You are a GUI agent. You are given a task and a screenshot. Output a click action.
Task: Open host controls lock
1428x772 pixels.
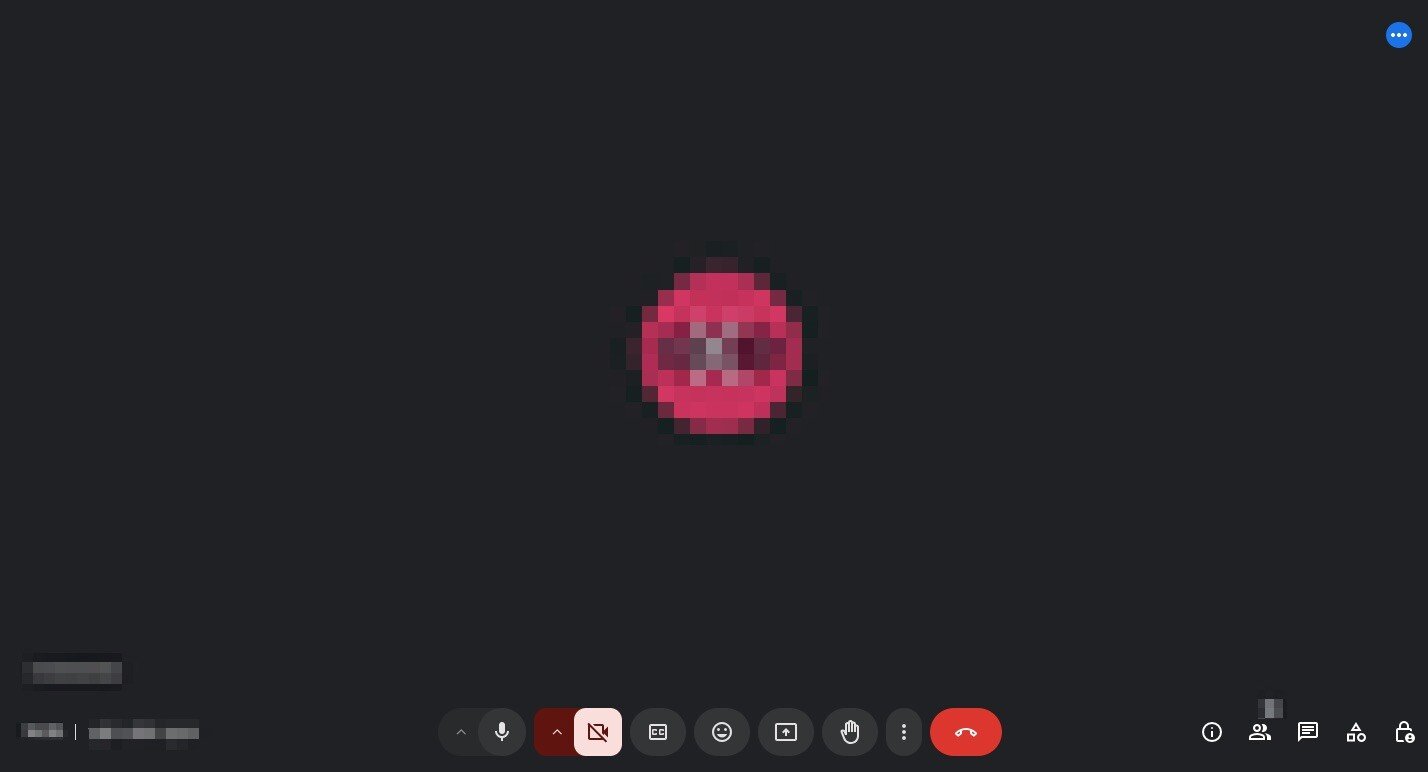(1404, 732)
